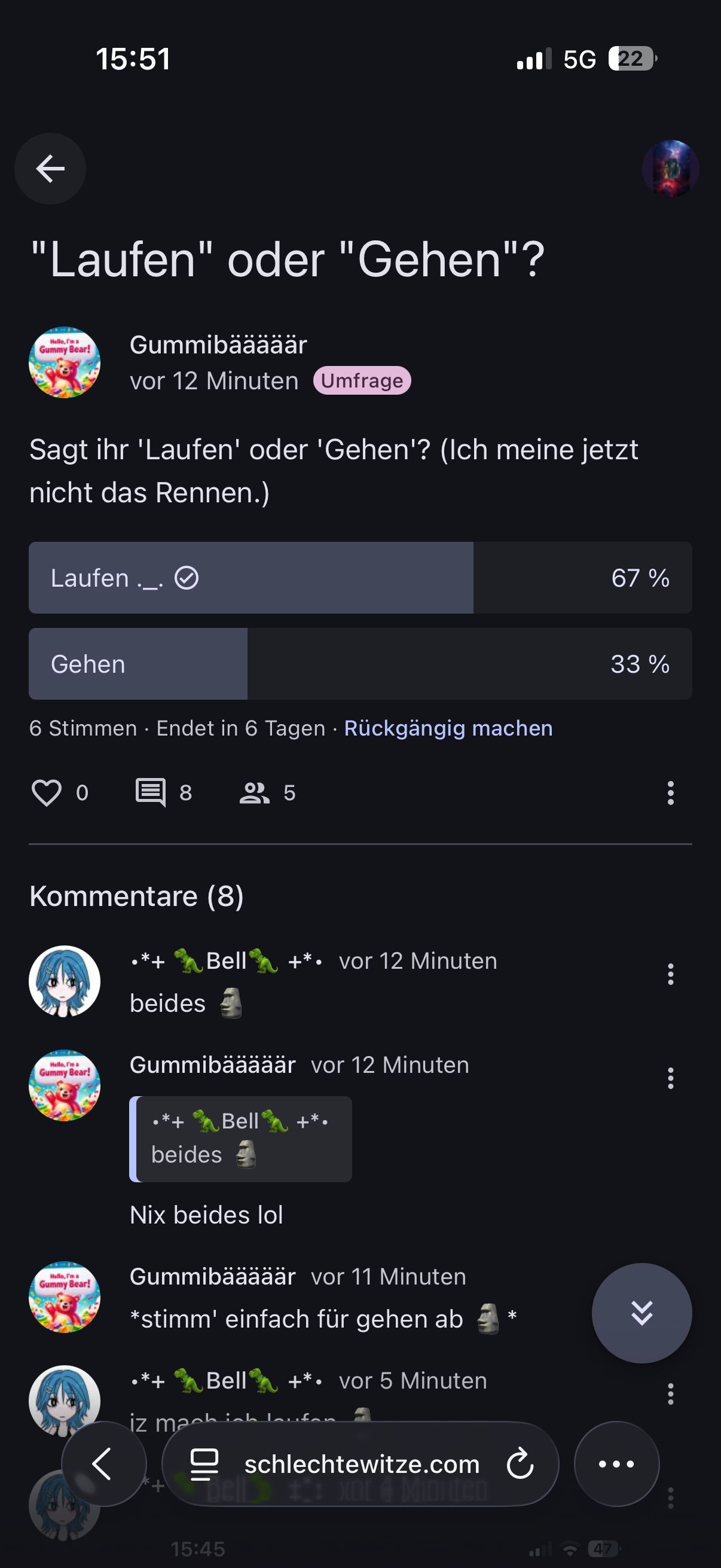Viewport: 721px width, 1568px height.
Task: Like the poll with the heart icon
Action: click(x=46, y=792)
